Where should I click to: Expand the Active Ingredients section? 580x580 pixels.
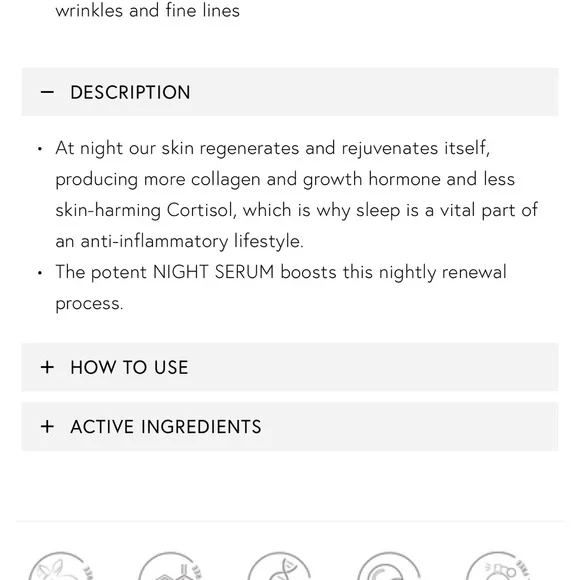(x=290, y=426)
